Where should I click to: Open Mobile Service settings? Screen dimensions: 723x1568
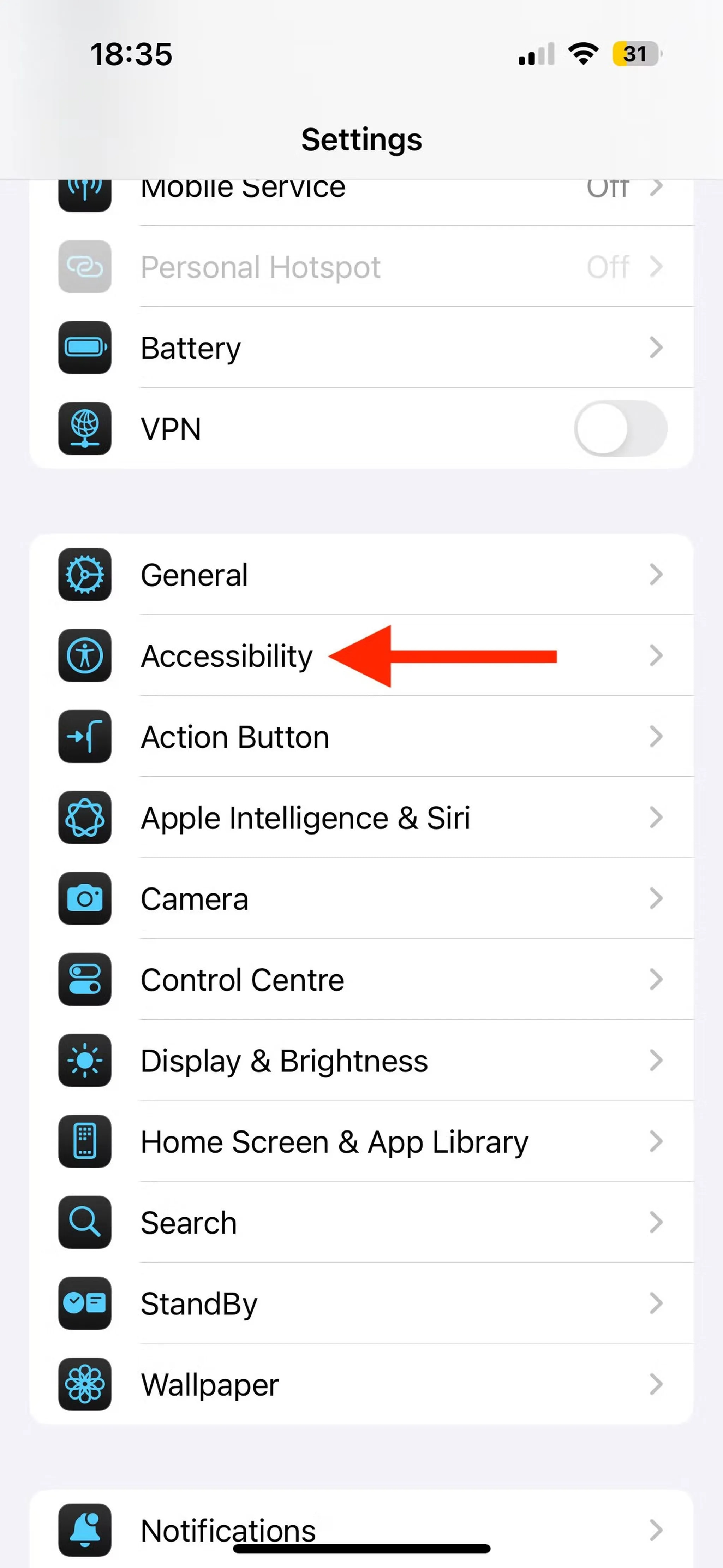point(361,194)
